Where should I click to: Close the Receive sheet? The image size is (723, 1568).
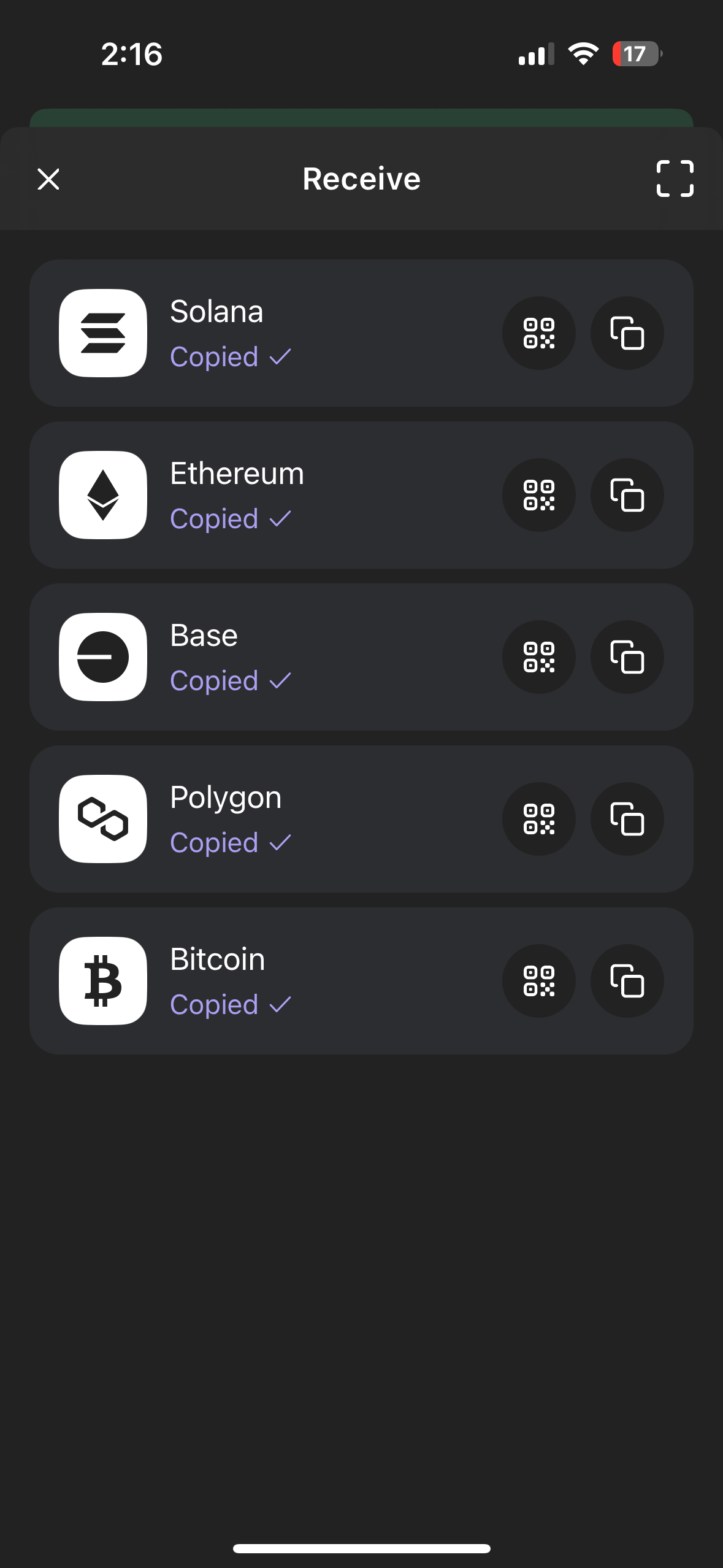pyautogui.click(x=48, y=179)
